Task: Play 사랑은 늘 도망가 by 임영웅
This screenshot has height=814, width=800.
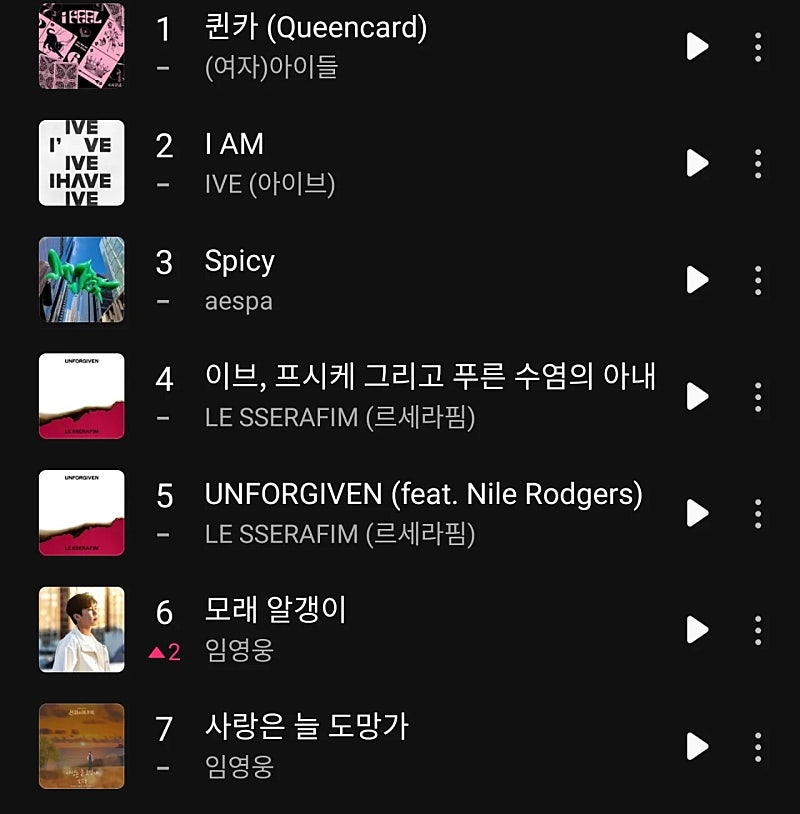Action: pos(697,747)
